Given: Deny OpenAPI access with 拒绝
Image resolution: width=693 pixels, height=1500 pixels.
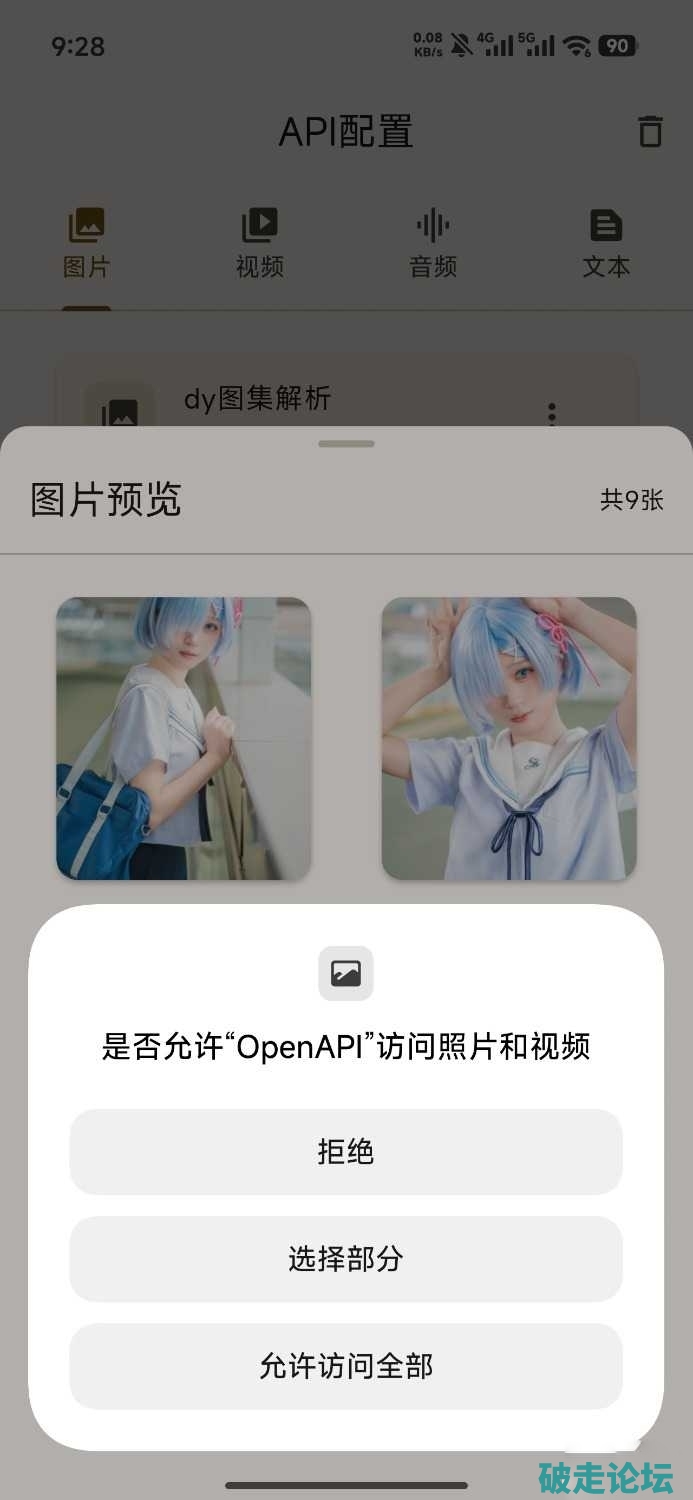Looking at the screenshot, I should [346, 1151].
